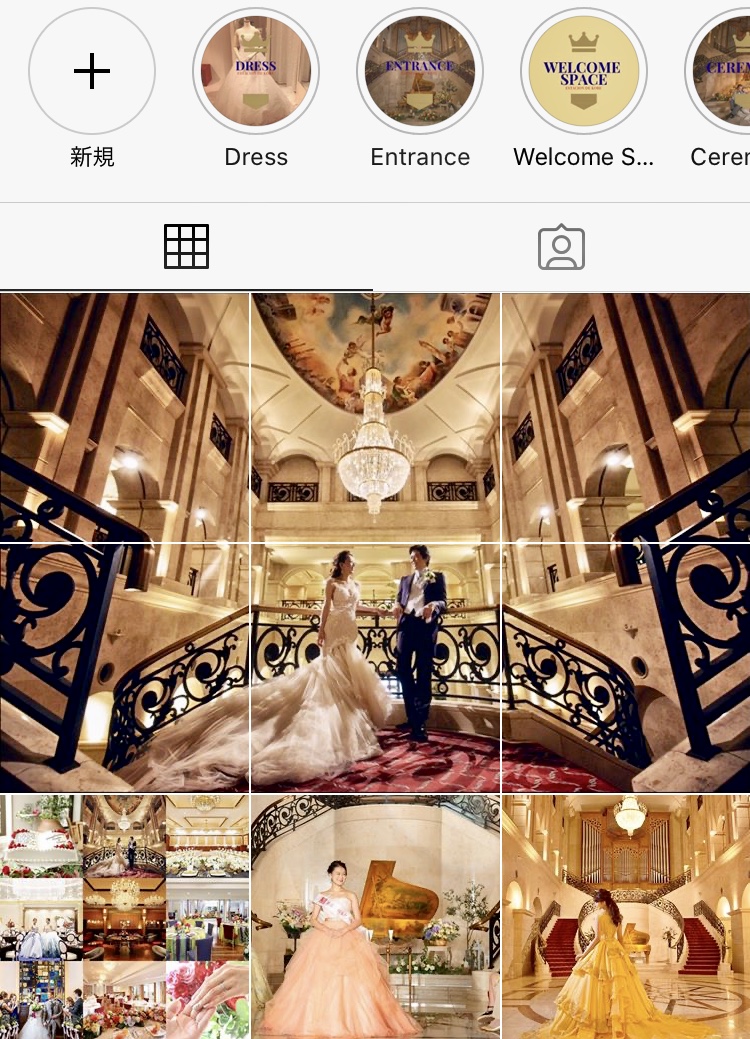
Task: Open the Entrance highlight
Action: click(420, 71)
